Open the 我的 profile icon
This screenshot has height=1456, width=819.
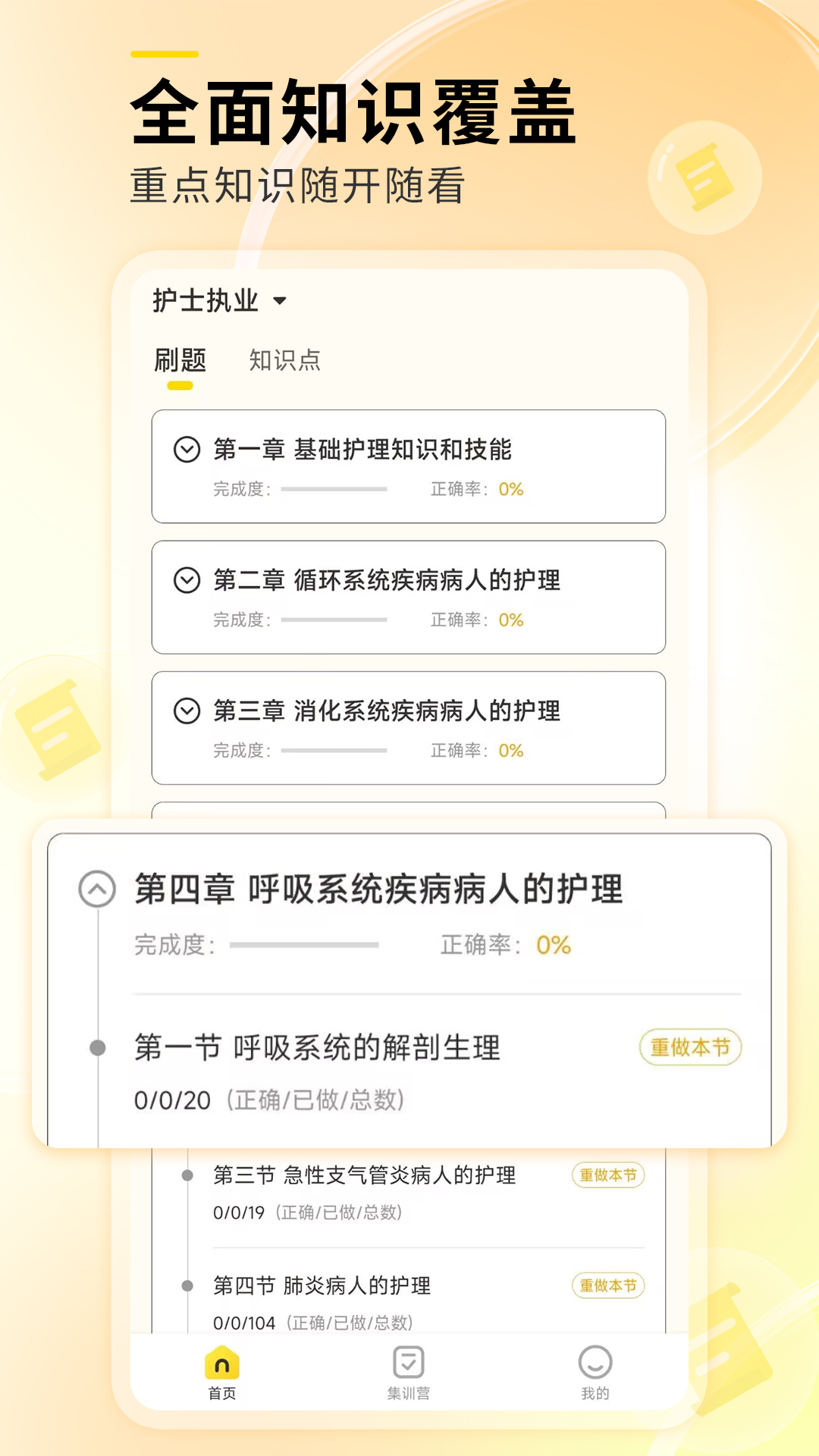pos(595,1366)
